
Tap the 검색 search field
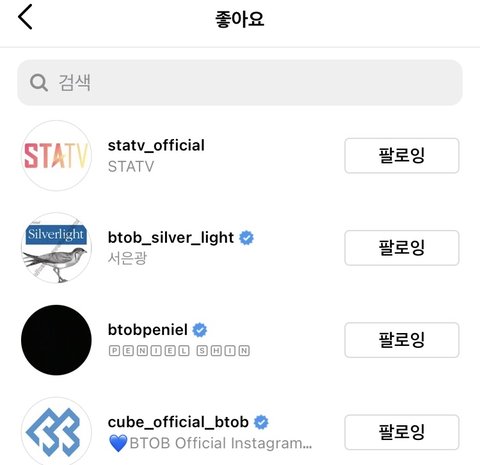240,83
